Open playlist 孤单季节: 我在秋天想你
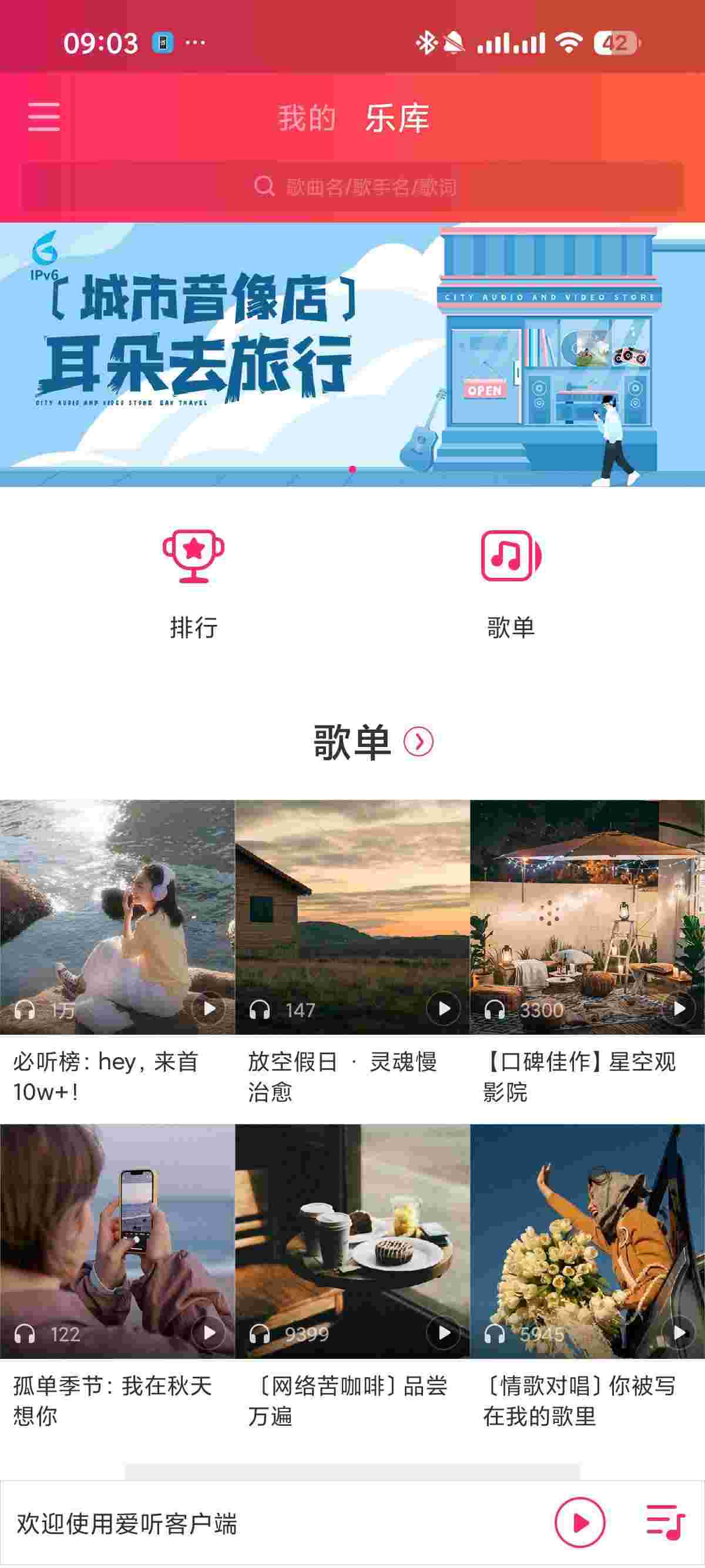The height and width of the screenshot is (1568, 705). [117, 1240]
